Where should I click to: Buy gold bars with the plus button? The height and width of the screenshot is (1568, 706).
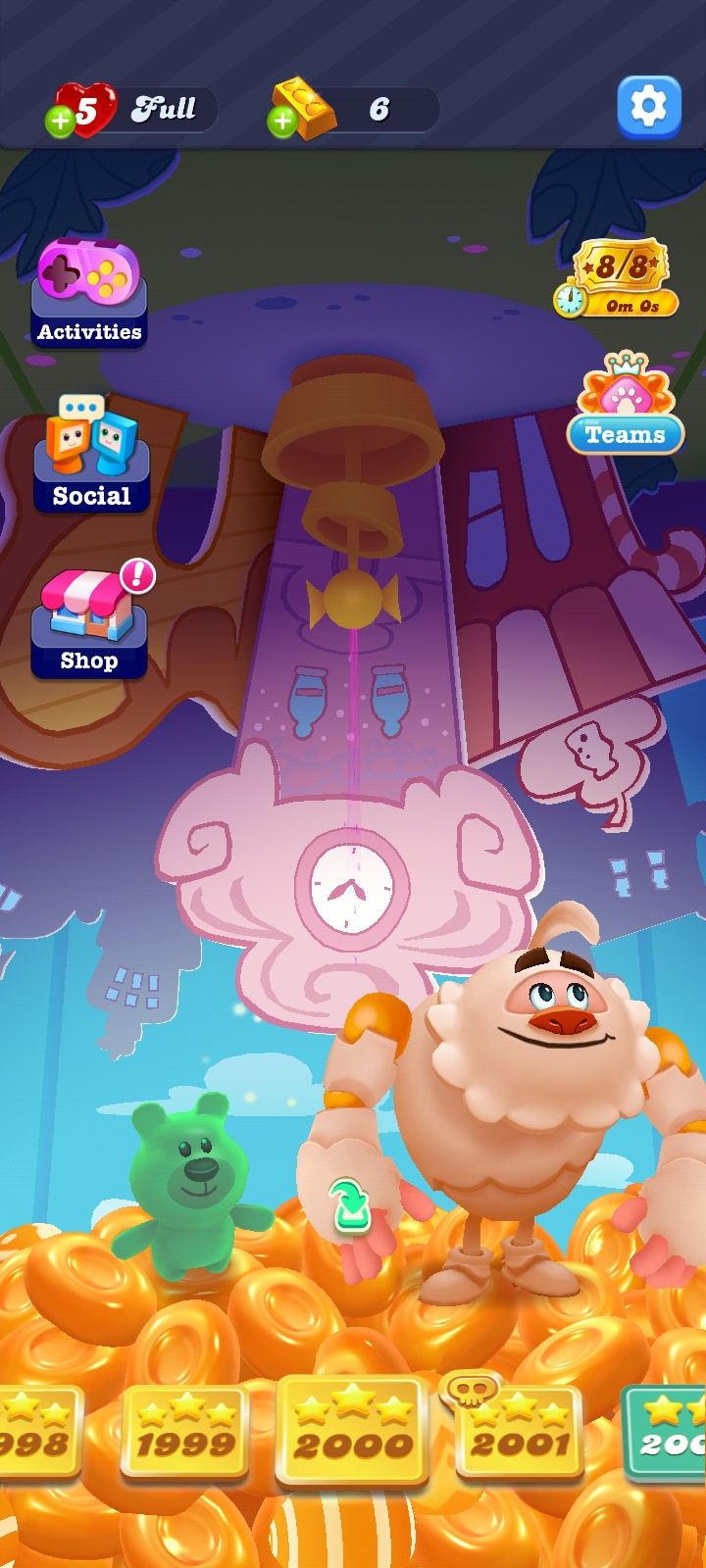click(x=282, y=121)
